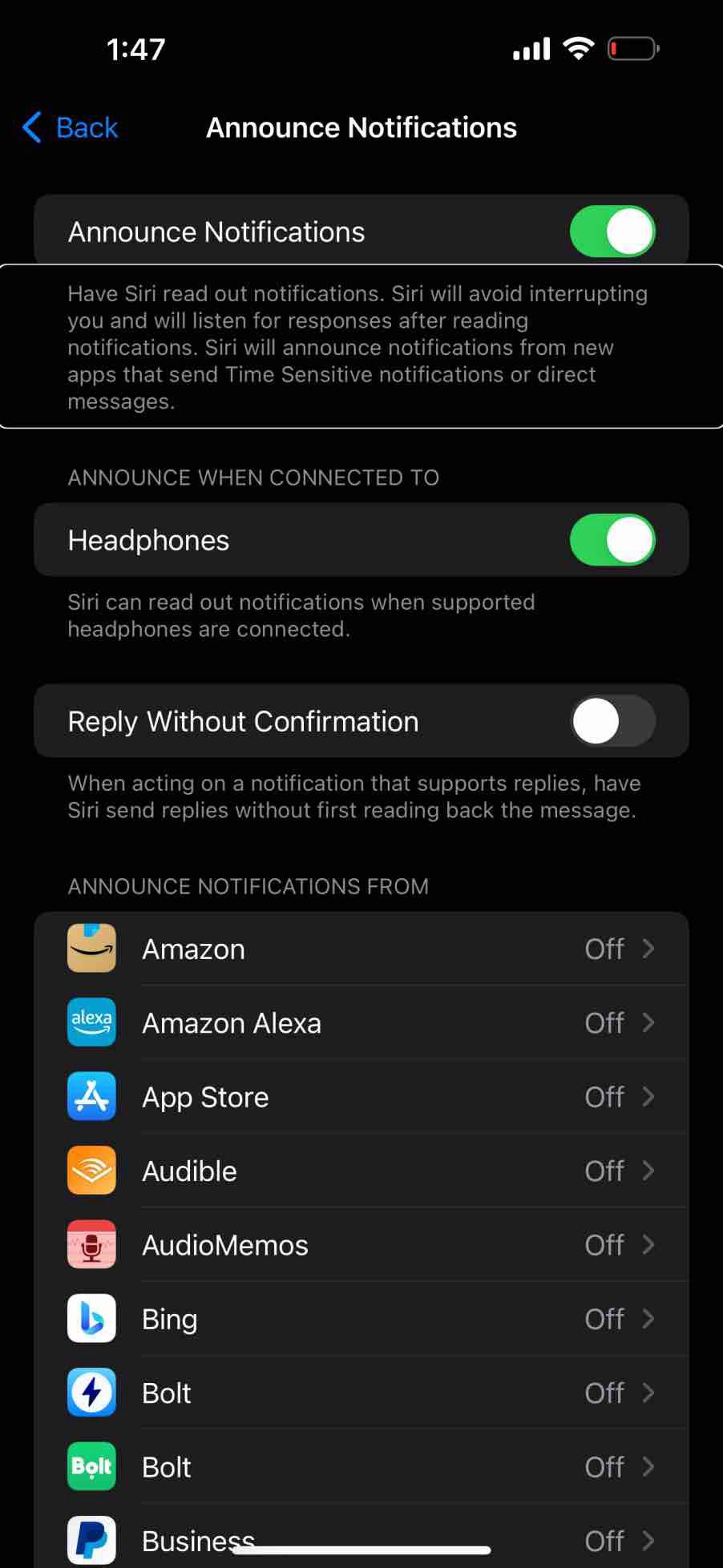723x1568 pixels.
Task: Tap the green Bolt app icon
Action: click(91, 1466)
